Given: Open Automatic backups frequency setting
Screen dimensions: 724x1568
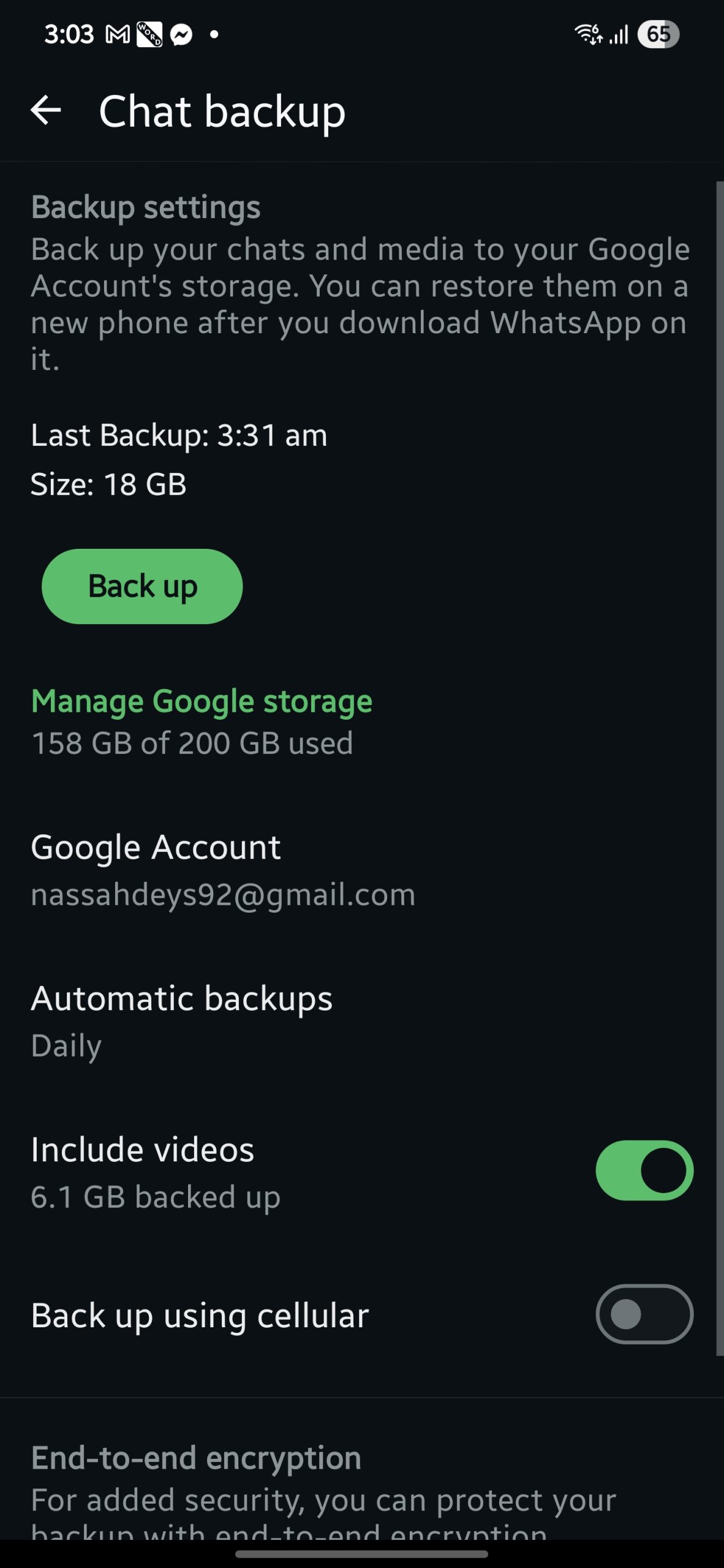Looking at the screenshot, I should 362,1021.
